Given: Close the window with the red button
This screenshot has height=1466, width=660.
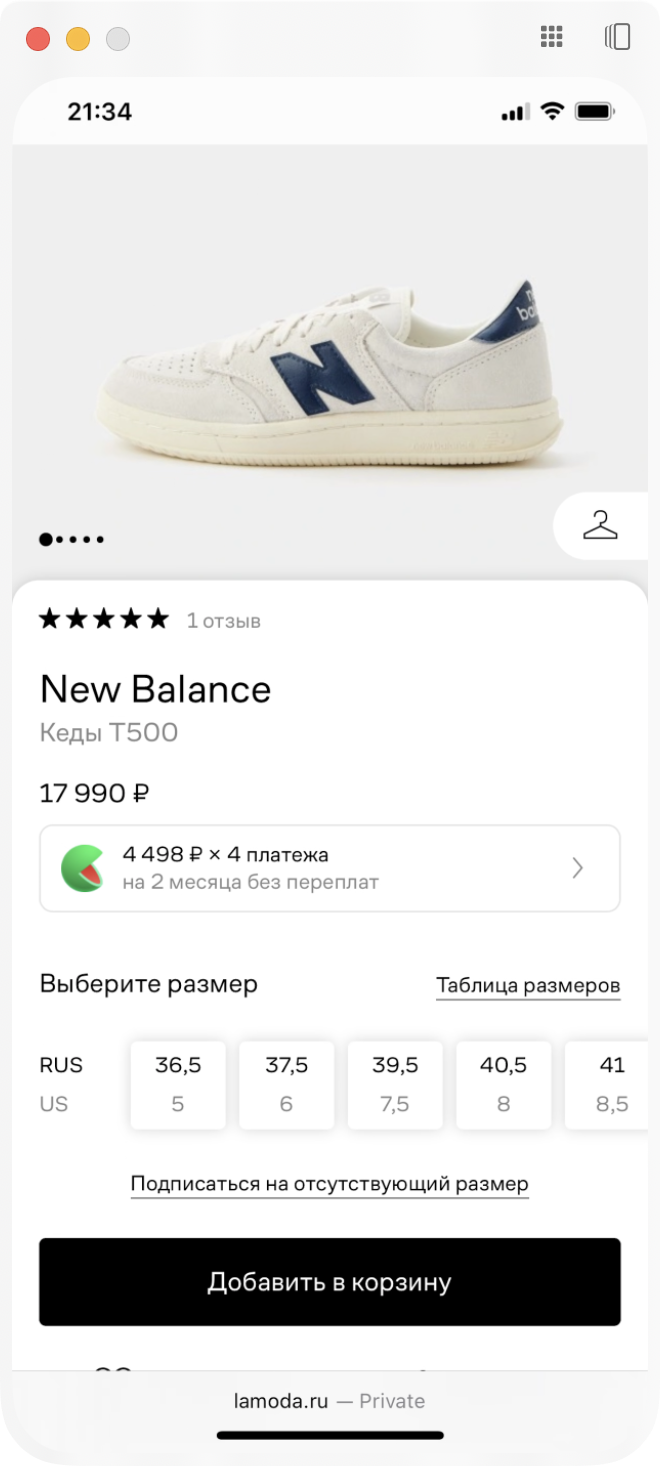Looking at the screenshot, I should pos(38,39).
